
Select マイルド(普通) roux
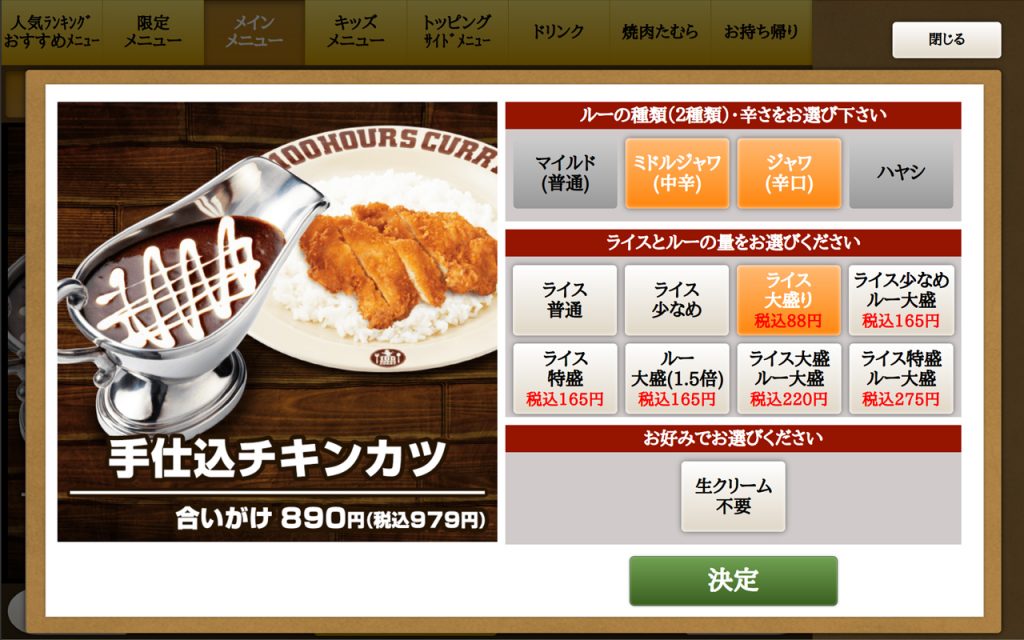[565, 173]
